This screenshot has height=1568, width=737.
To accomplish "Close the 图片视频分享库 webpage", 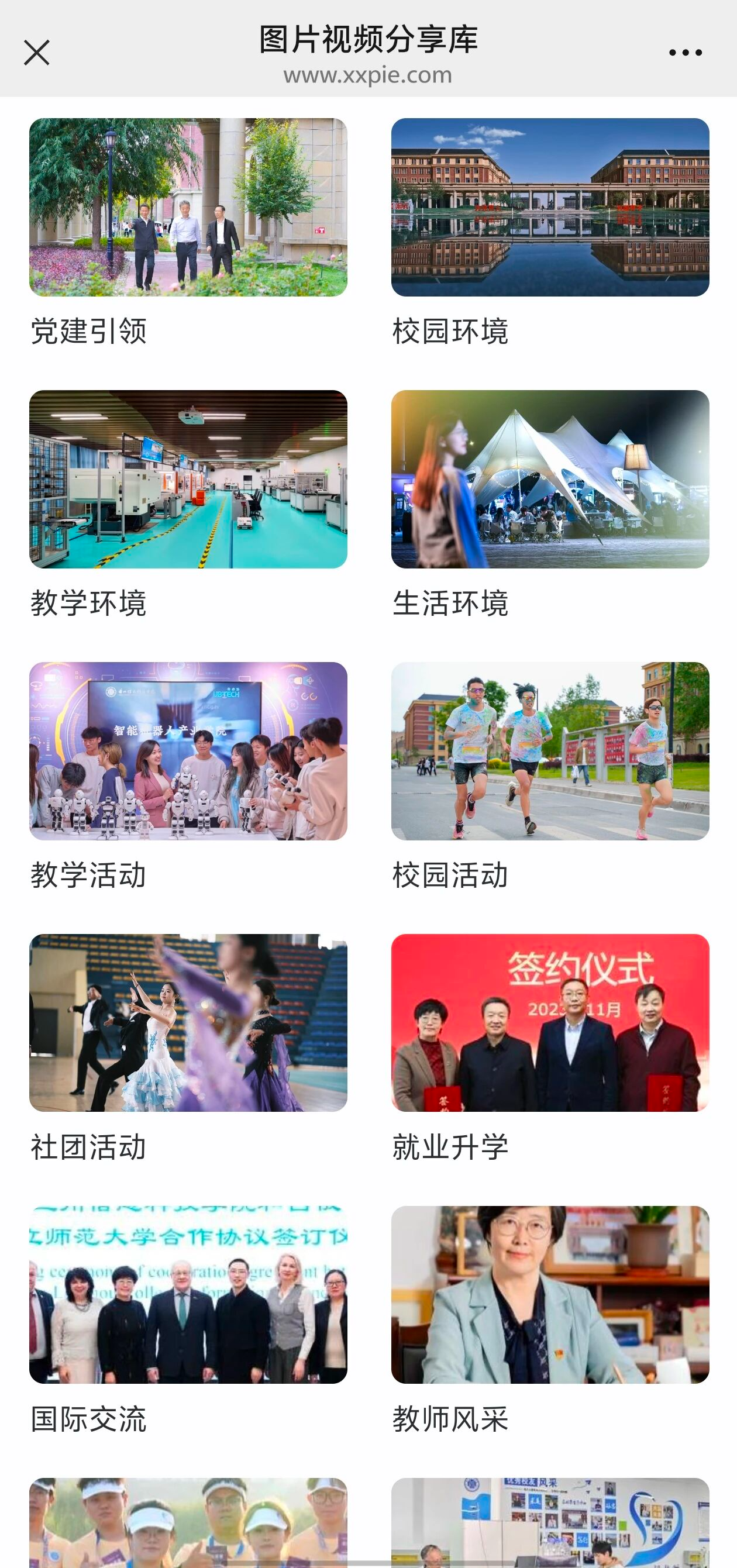I will coord(36,53).
